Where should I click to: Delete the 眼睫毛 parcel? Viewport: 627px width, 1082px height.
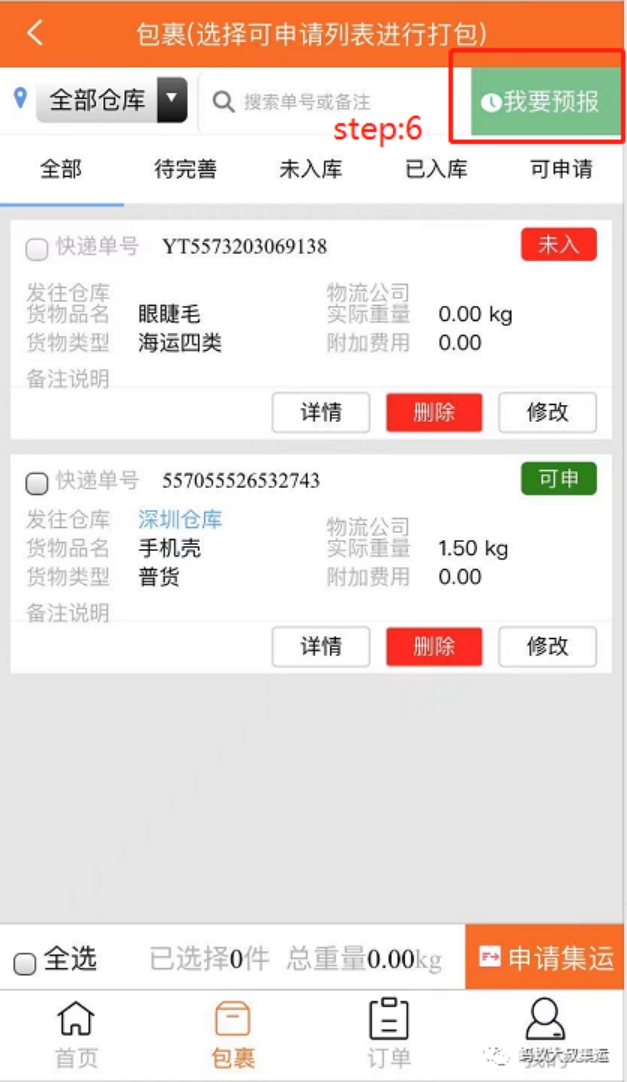[434, 412]
